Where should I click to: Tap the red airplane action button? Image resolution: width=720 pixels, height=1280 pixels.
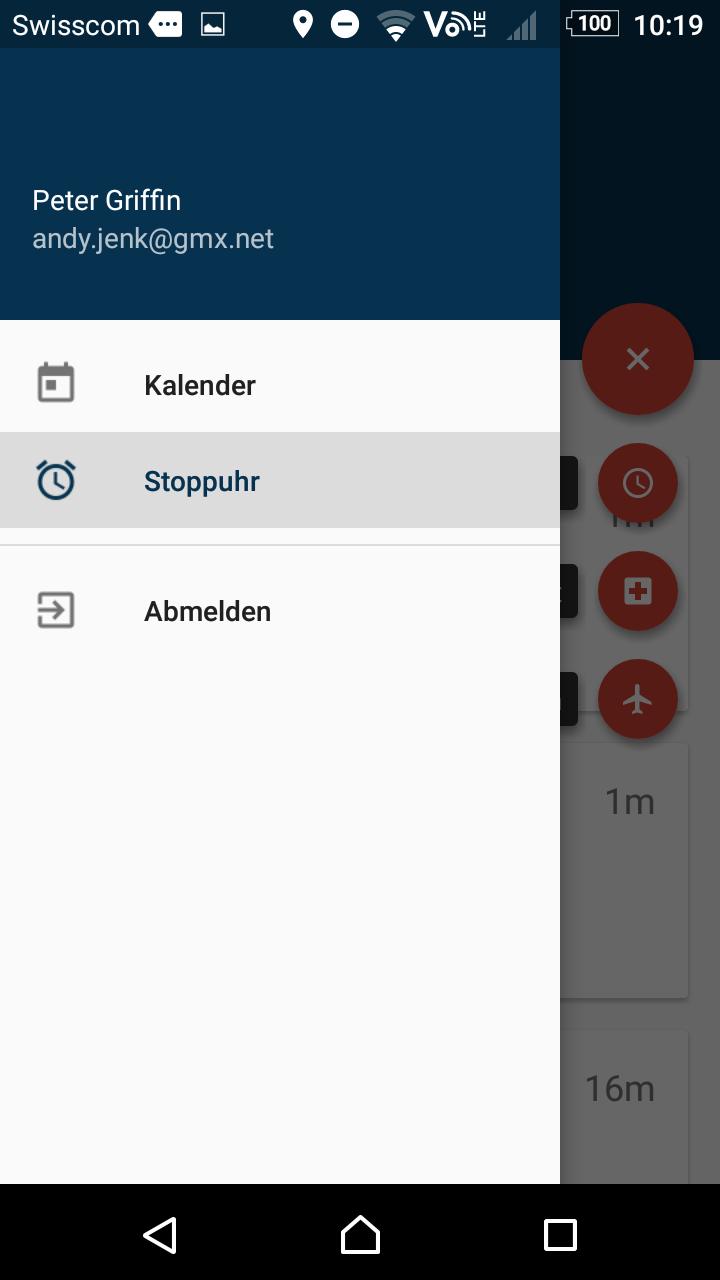[638, 699]
